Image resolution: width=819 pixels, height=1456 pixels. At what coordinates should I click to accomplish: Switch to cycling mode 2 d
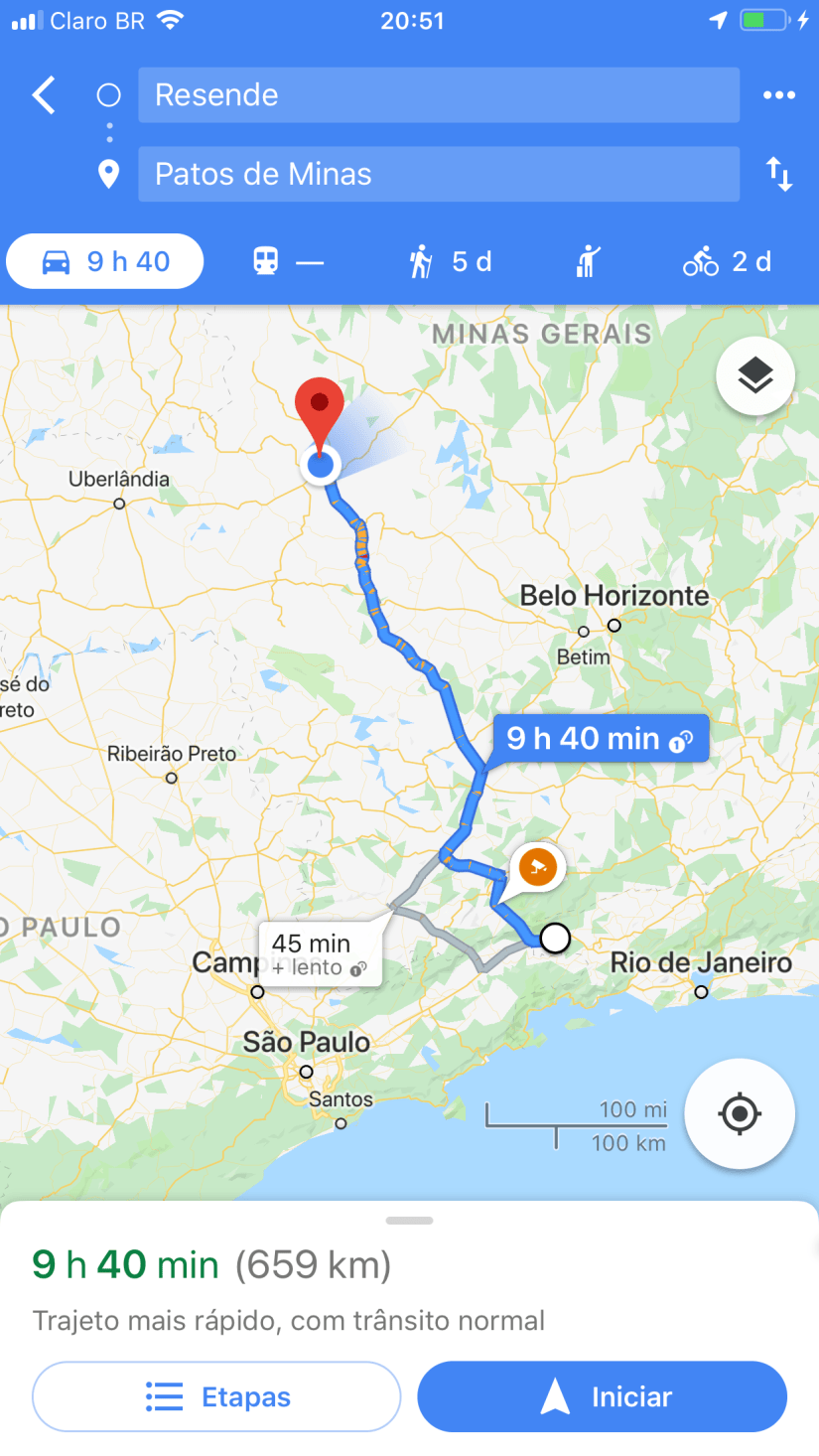[x=727, y=262]
